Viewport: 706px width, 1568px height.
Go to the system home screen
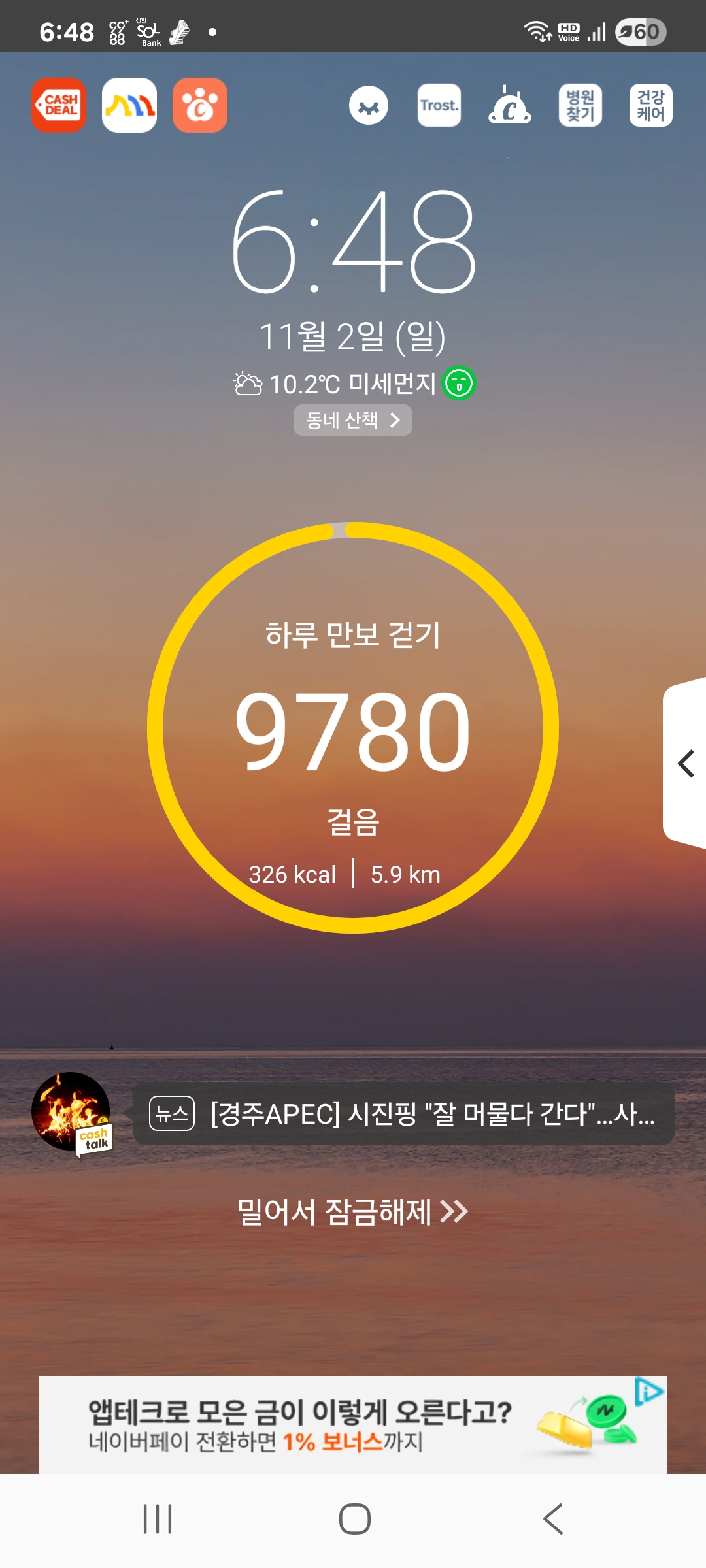pyautogui.click(x=354, y=1519)
